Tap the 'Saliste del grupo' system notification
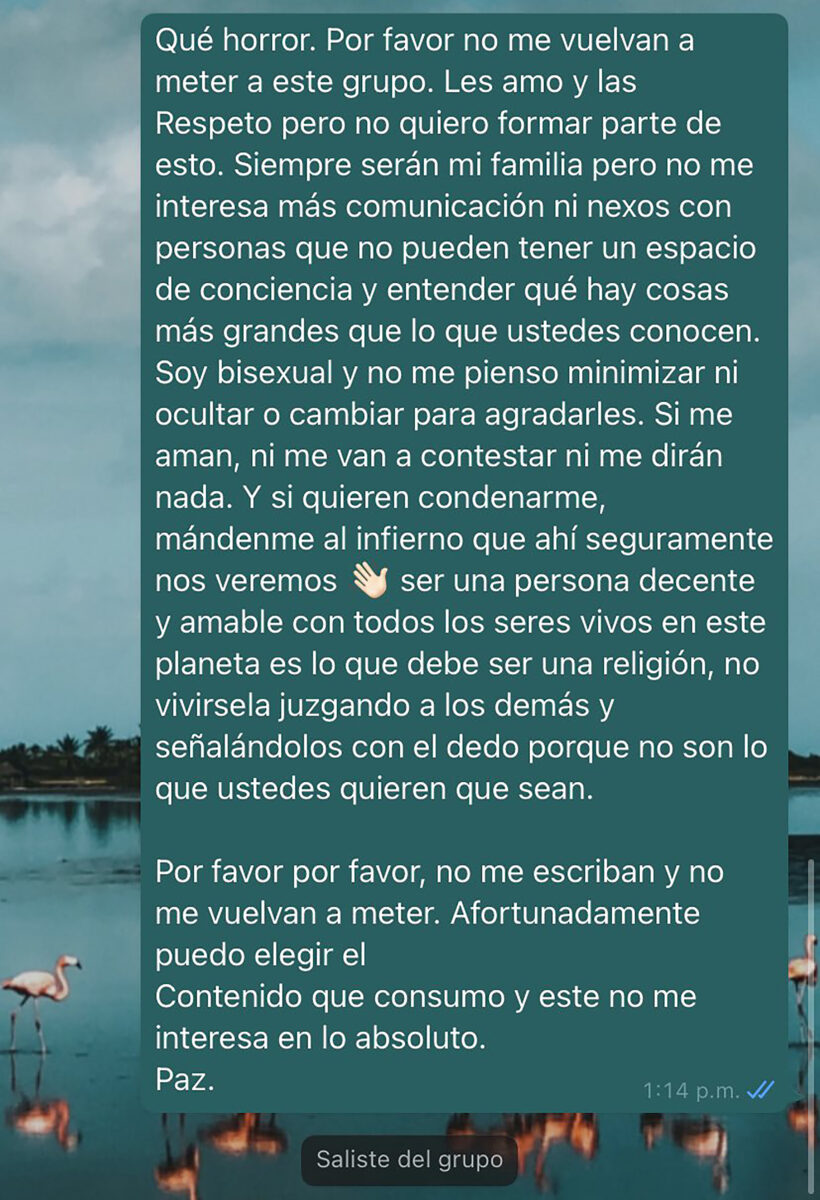 coord(410,1160)
